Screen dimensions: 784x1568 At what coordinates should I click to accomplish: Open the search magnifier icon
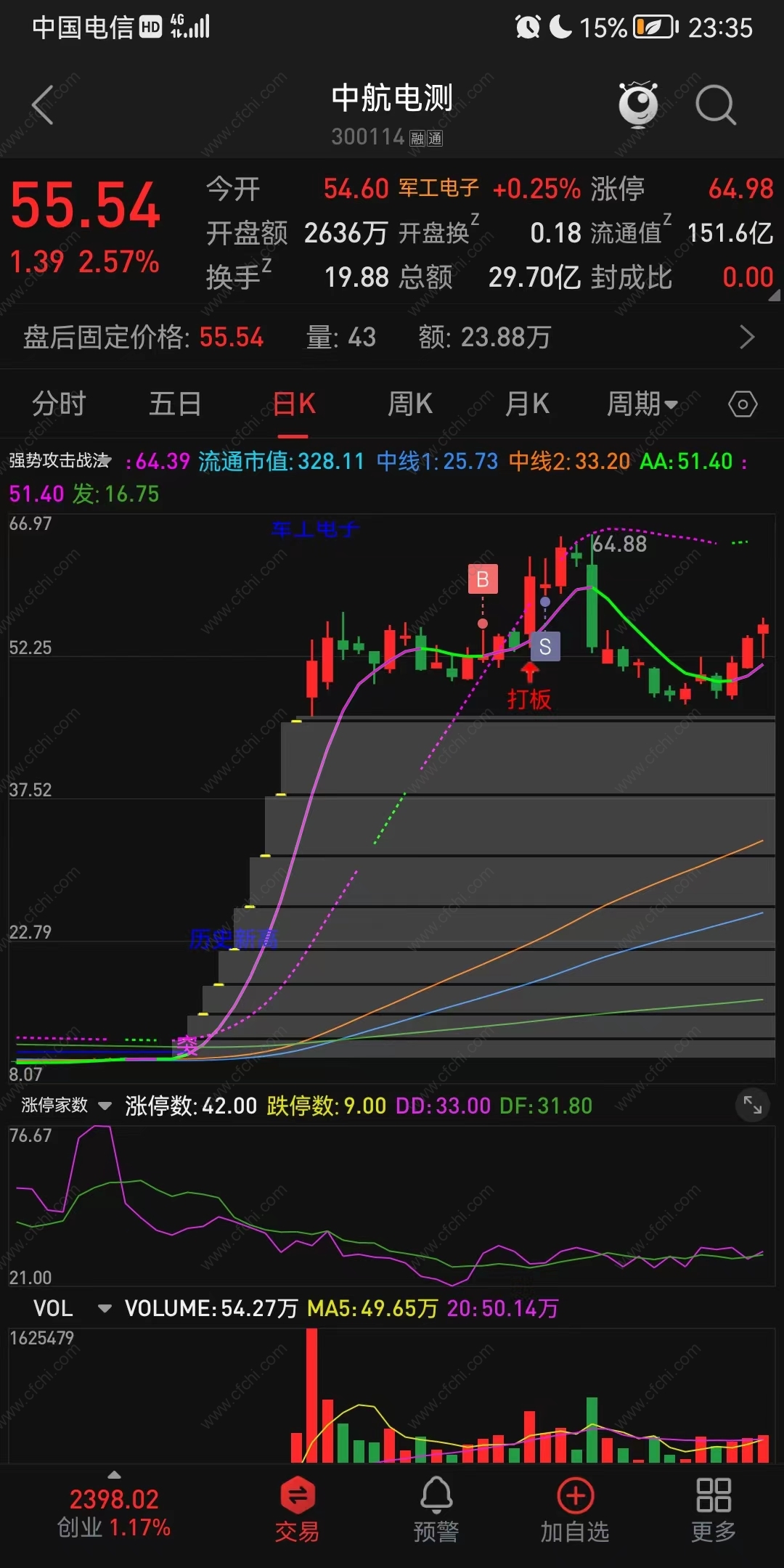(x=715, y=106)
